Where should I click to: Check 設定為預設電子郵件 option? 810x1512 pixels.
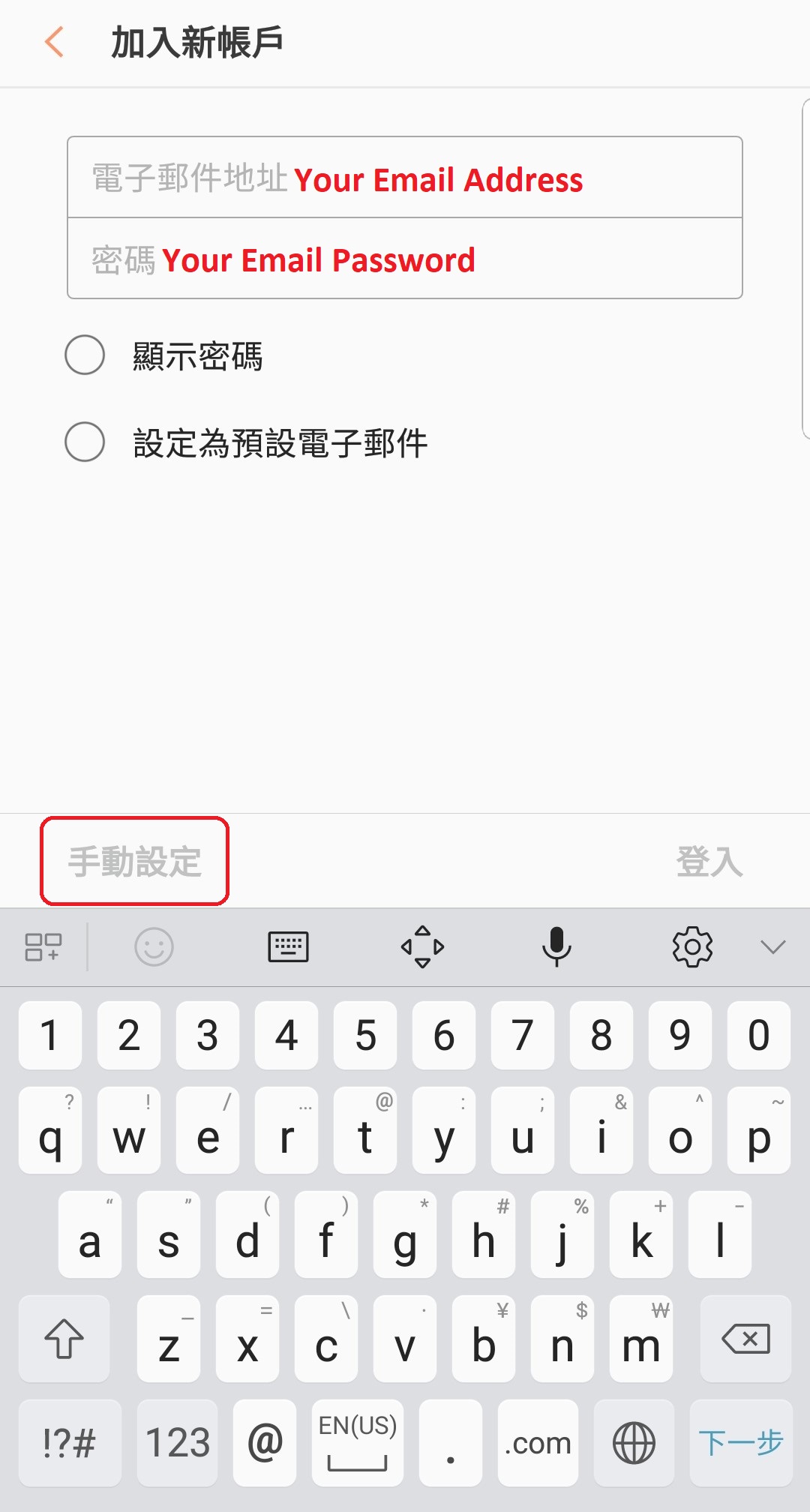tap(85, 442)
